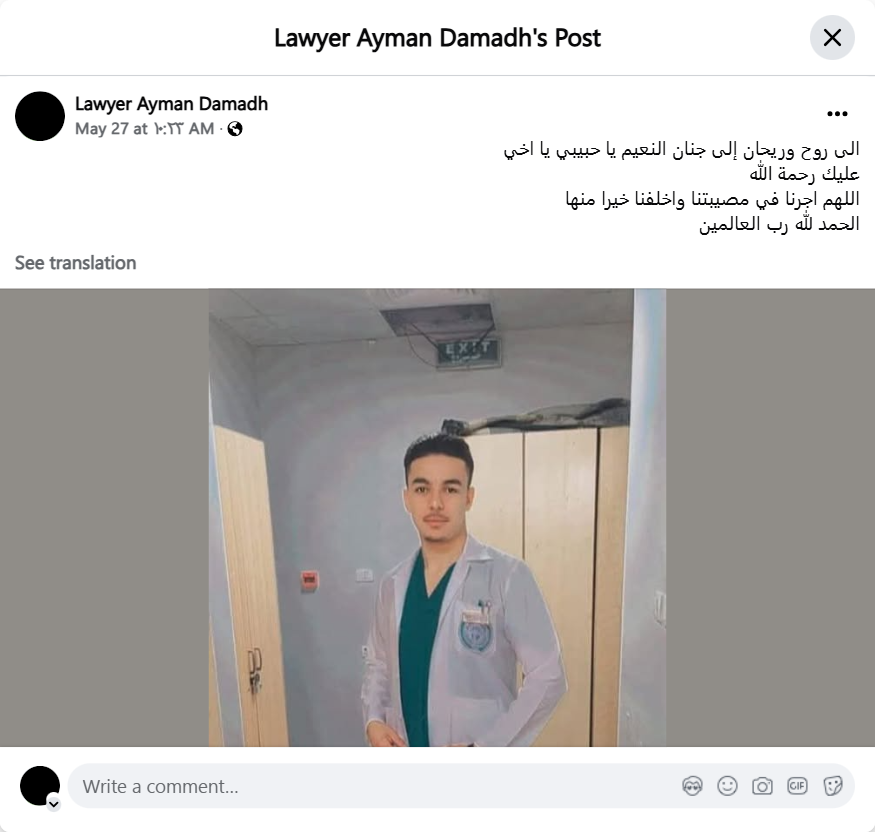875x832 pixels.
Task: Open the May 27 post timestamp
Action: tap(144, 129)
